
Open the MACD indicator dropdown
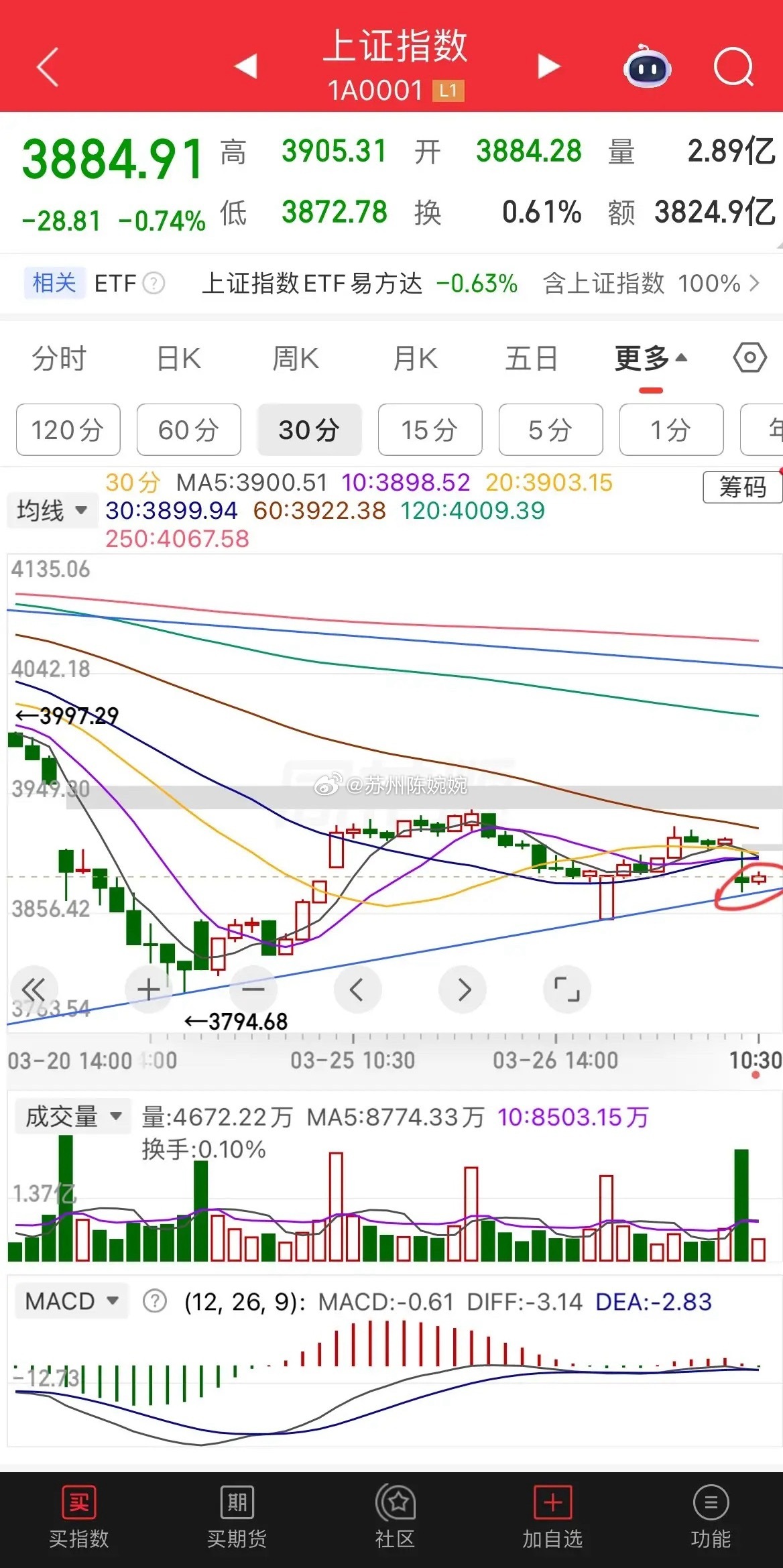pyautogui.click(x=70, y=1301)
